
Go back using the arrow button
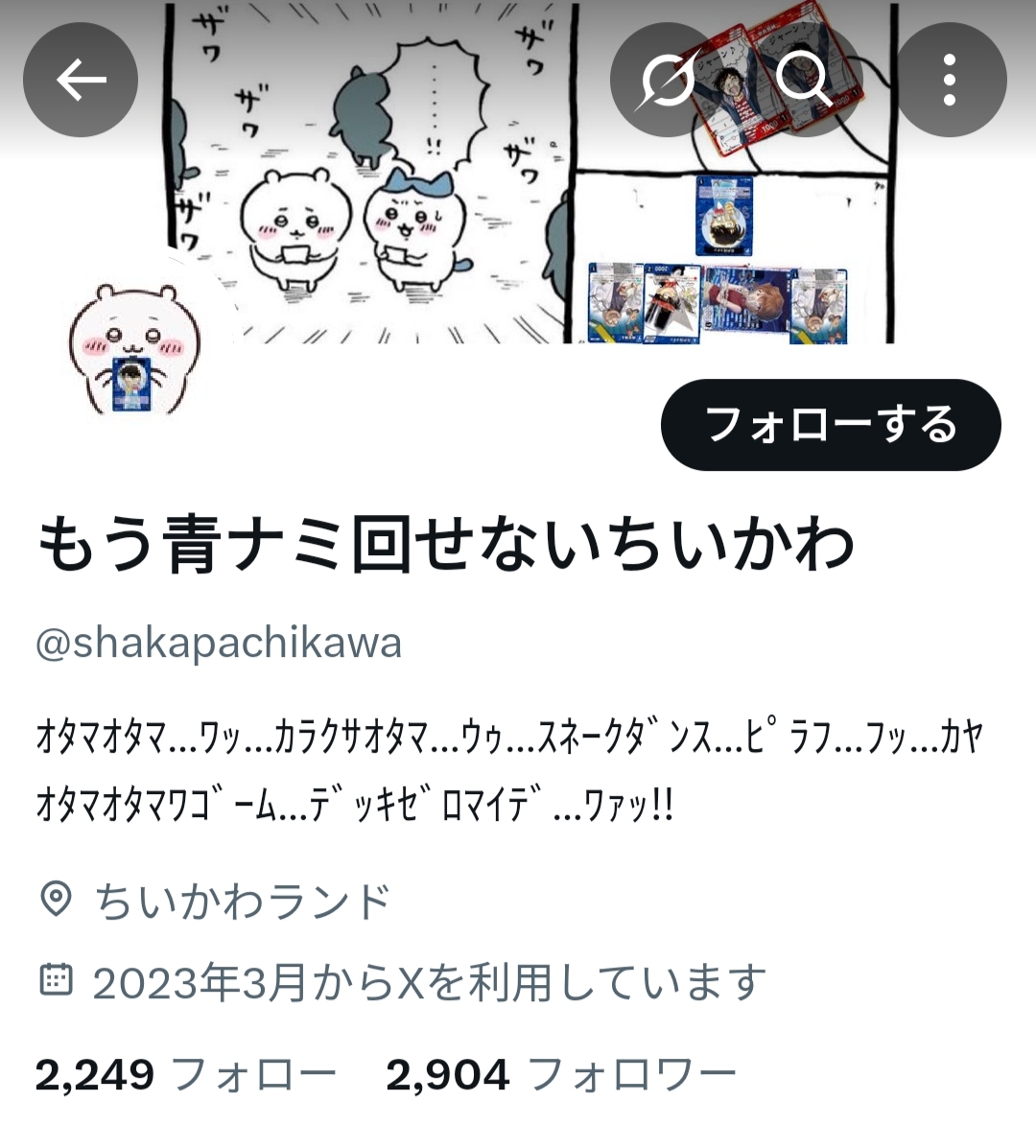(81, 80)
